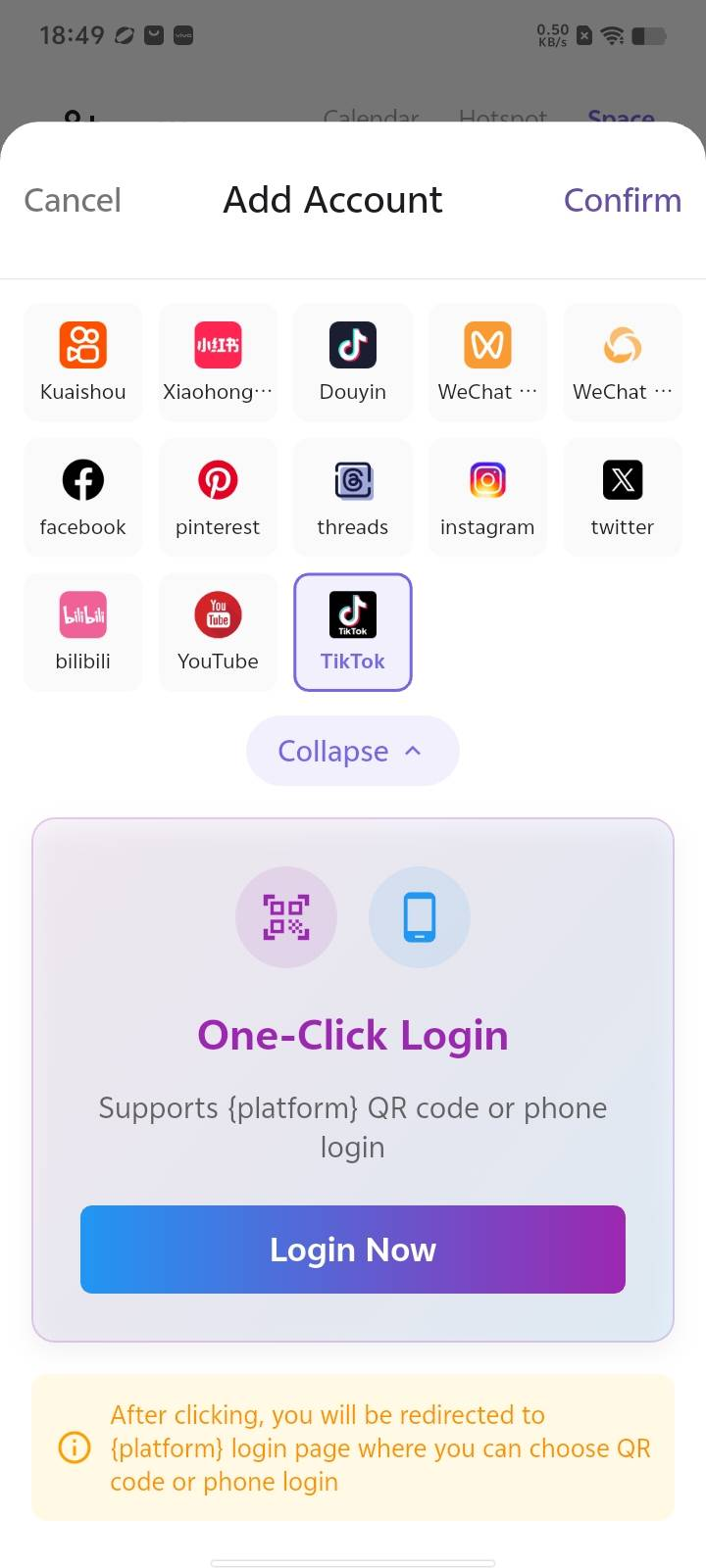Collapse the platform list

[352, 751]
